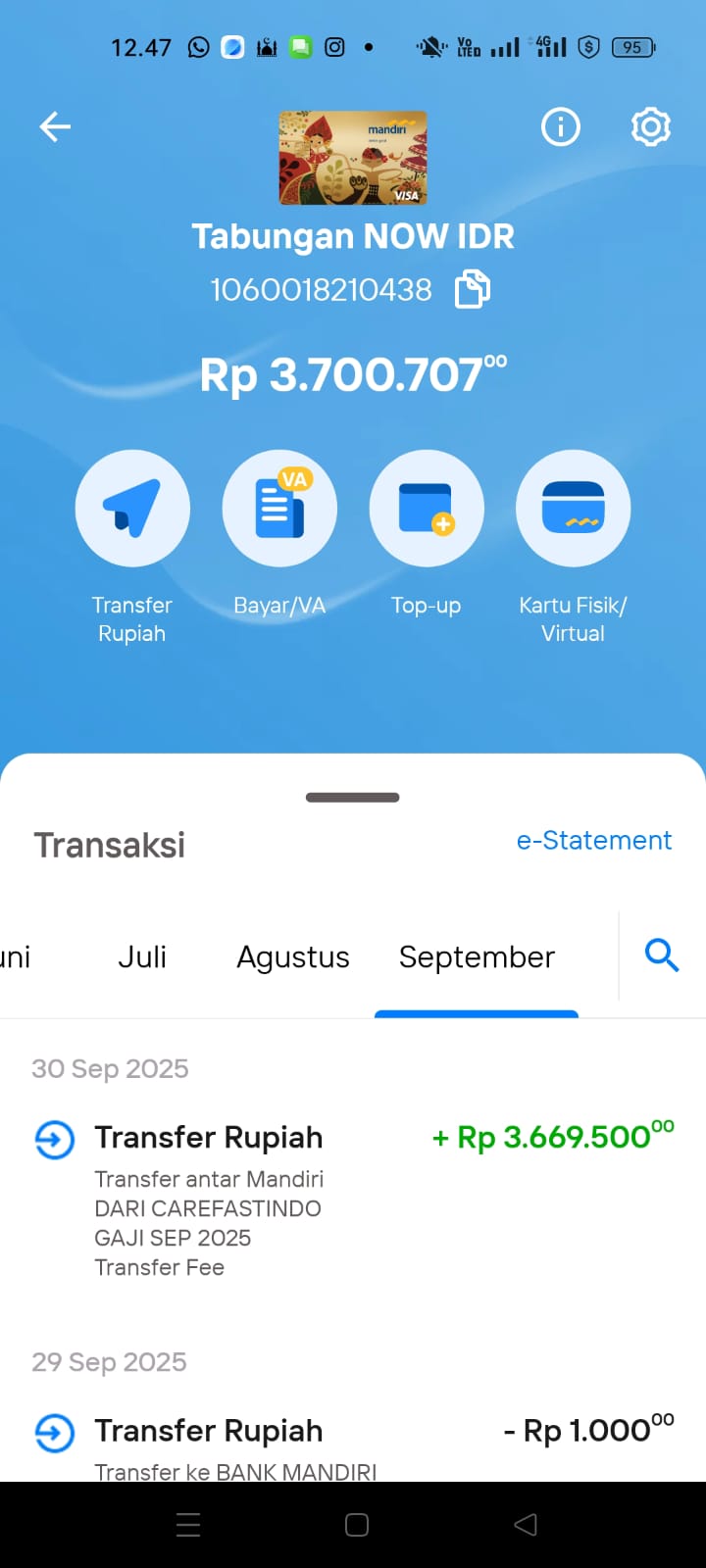
Task: Open recent apps from navigation bar
Action: [x=188, y=1525]
